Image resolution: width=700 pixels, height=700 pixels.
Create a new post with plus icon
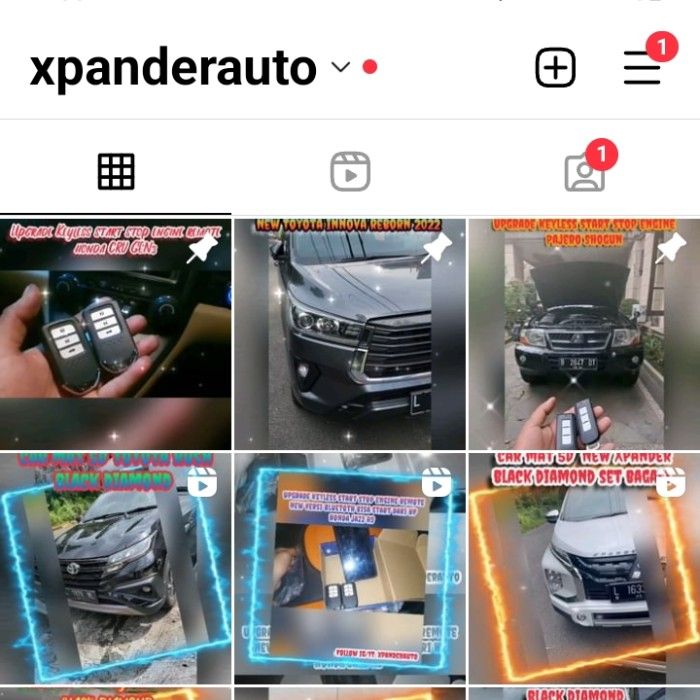point(555,68)
